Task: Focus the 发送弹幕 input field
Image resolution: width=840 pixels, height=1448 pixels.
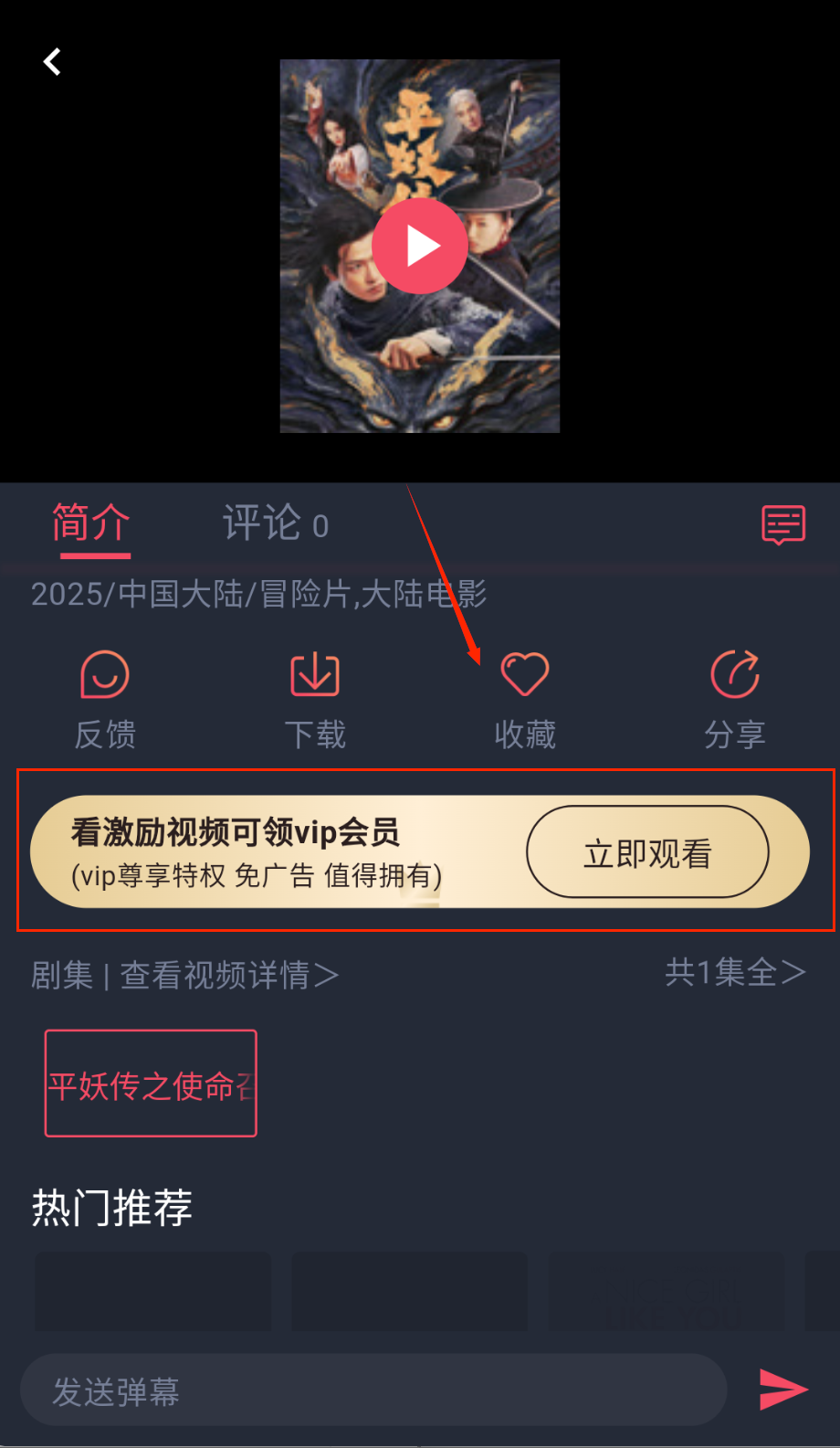Action: (x=373, y=1390)
